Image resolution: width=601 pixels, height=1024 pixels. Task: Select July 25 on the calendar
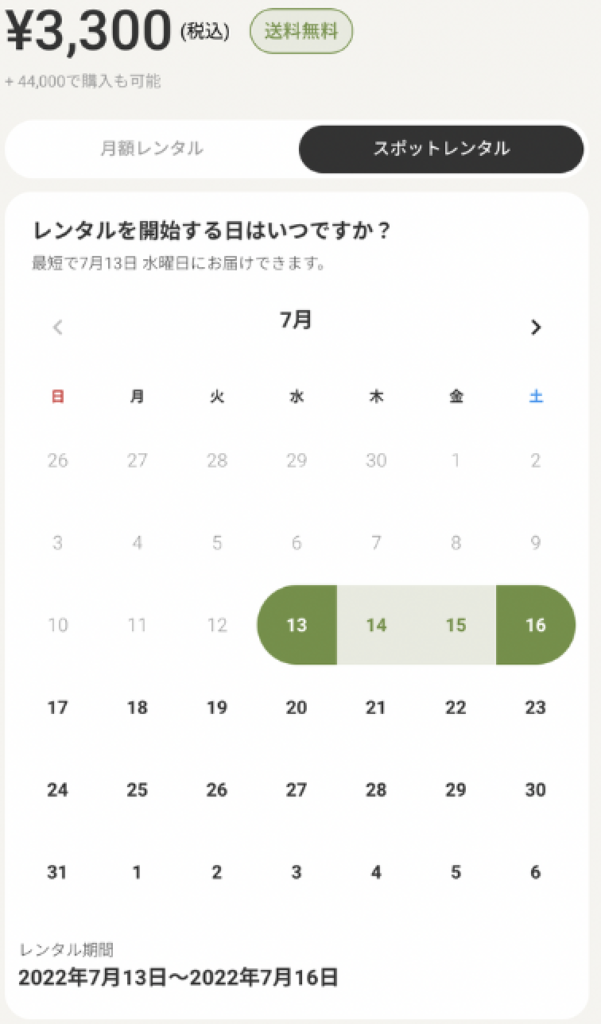pyautogui.click(x=137, y=790)
